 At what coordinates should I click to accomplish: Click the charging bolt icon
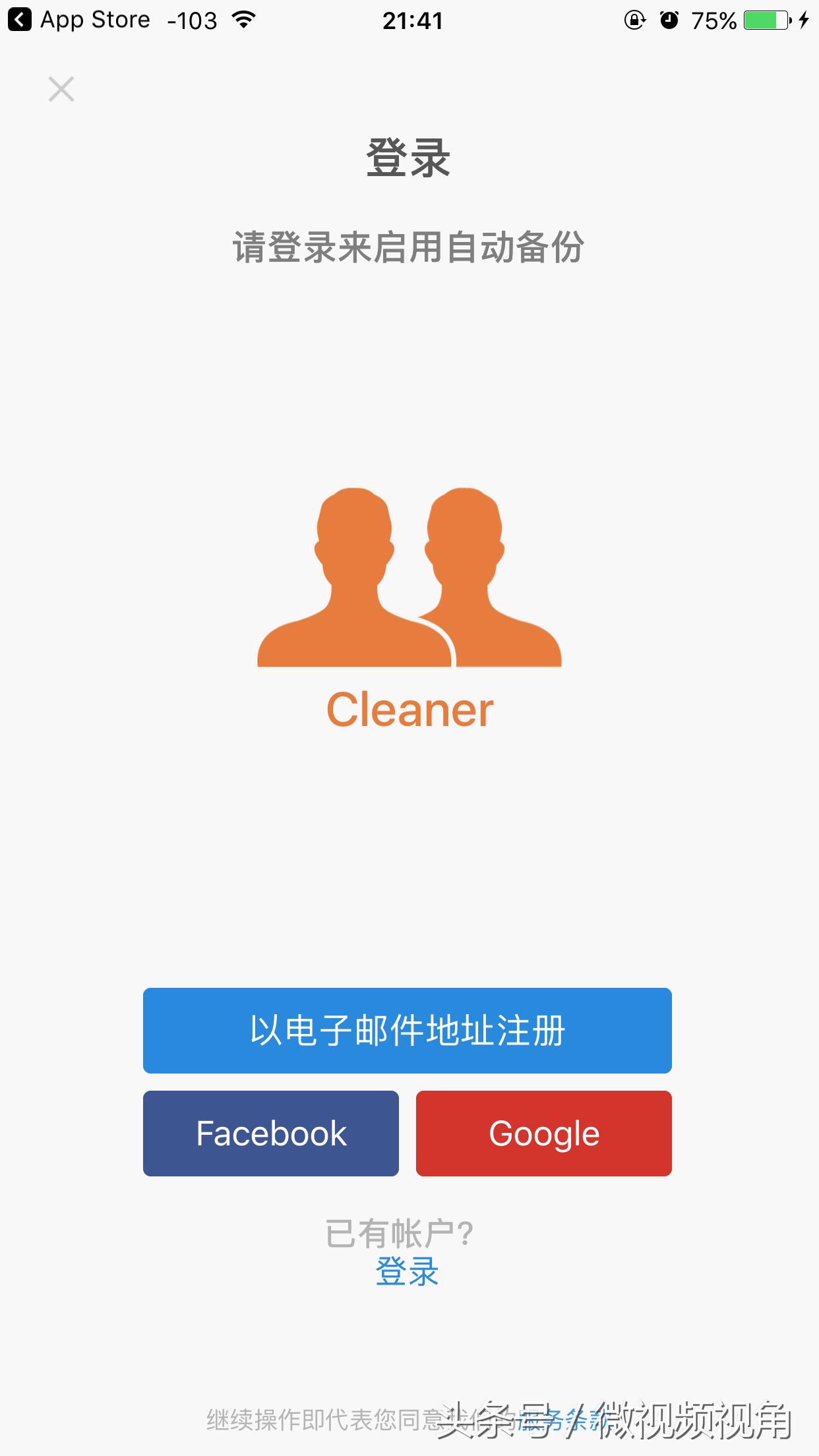pos(804,20)
